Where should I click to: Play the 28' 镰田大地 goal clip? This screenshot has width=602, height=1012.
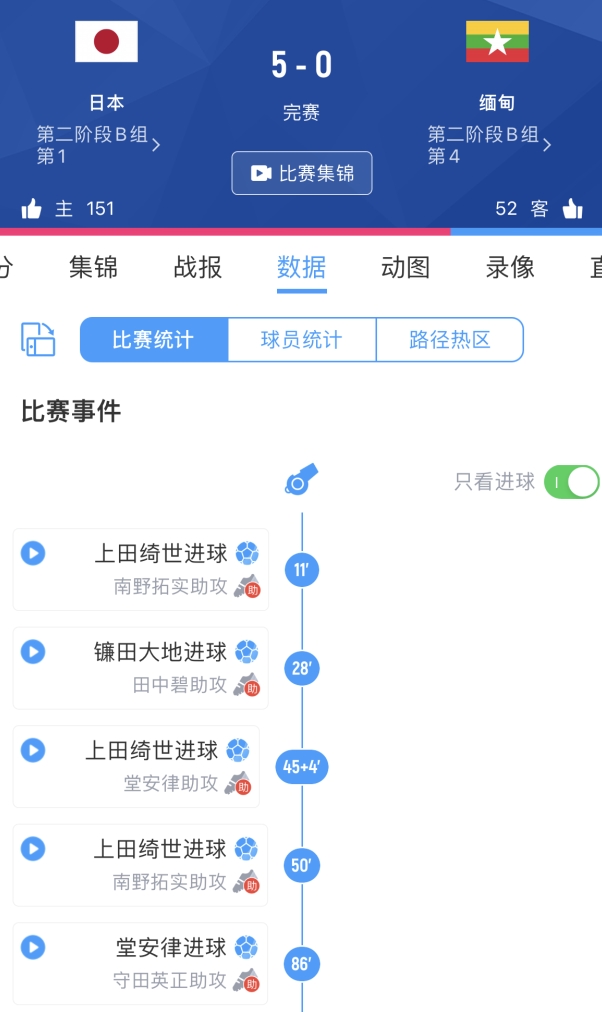[x=33, y=652]
